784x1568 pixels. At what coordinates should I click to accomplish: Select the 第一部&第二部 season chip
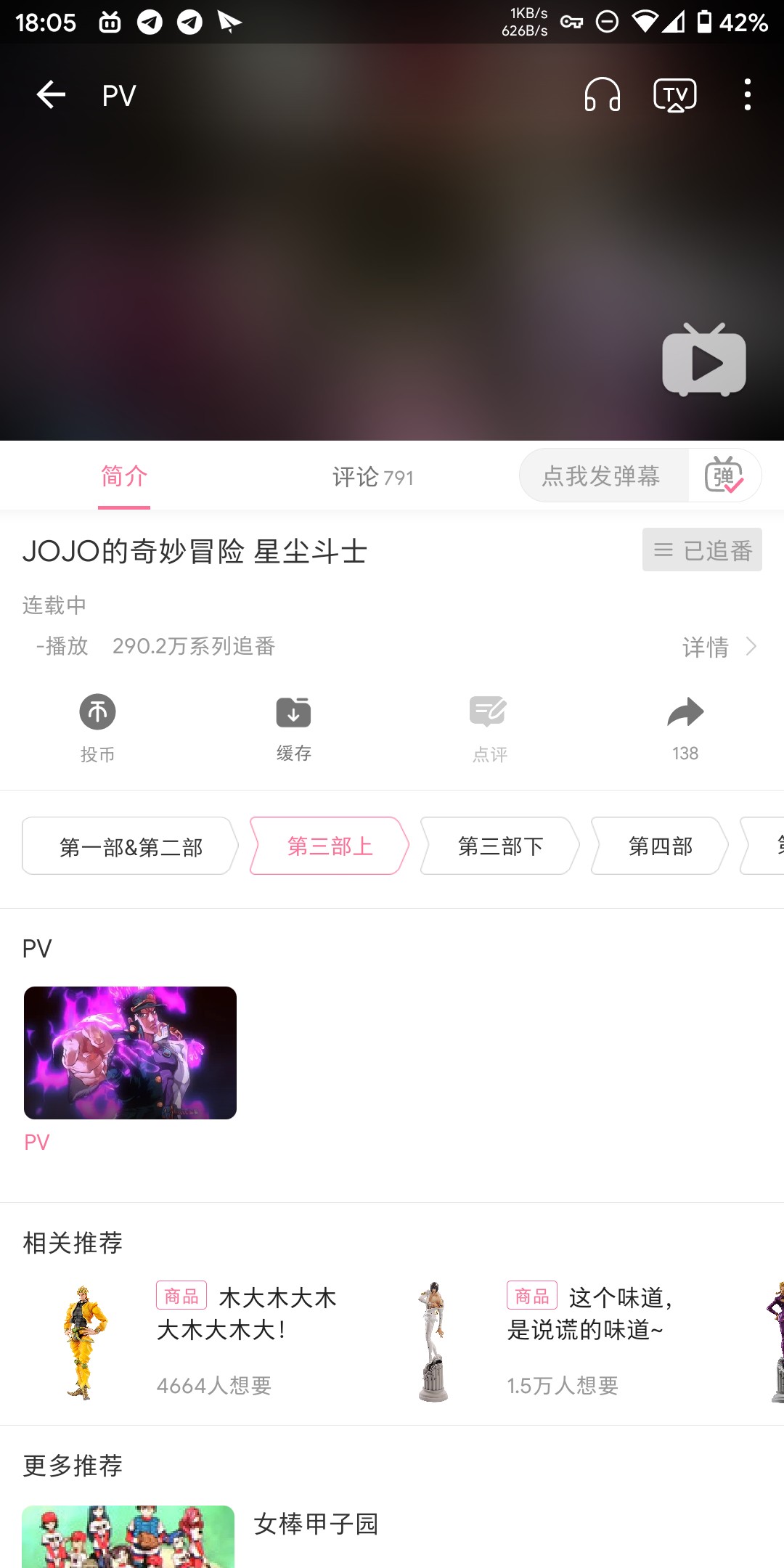[x=131, y=846]
